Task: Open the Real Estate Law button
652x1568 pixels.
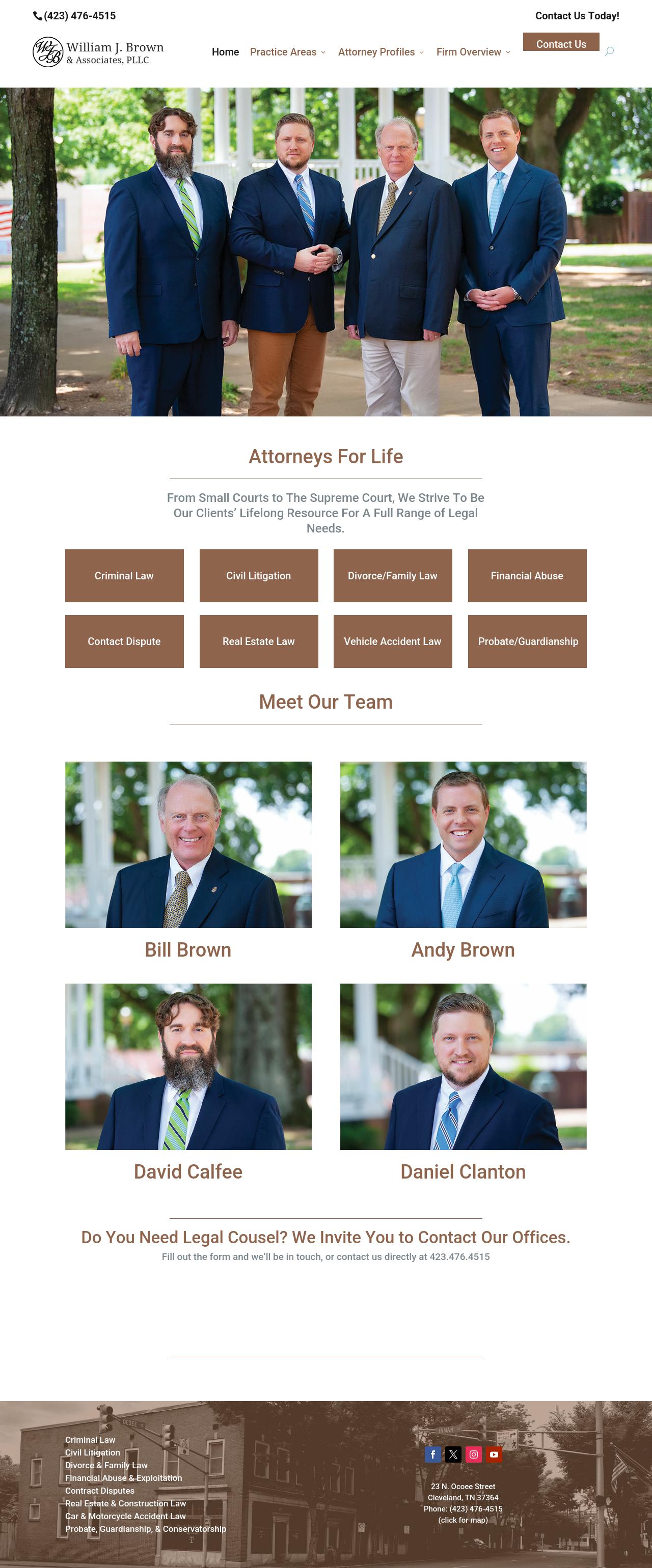Action: 259,641
